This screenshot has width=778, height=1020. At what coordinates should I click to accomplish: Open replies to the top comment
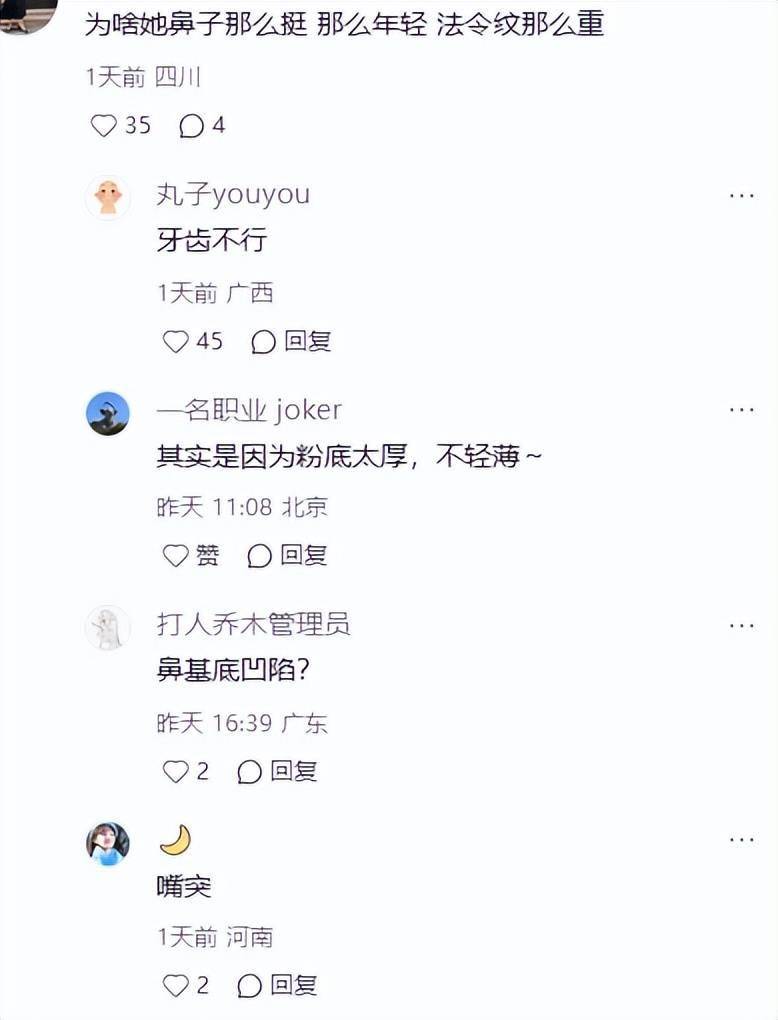[191, 125]
